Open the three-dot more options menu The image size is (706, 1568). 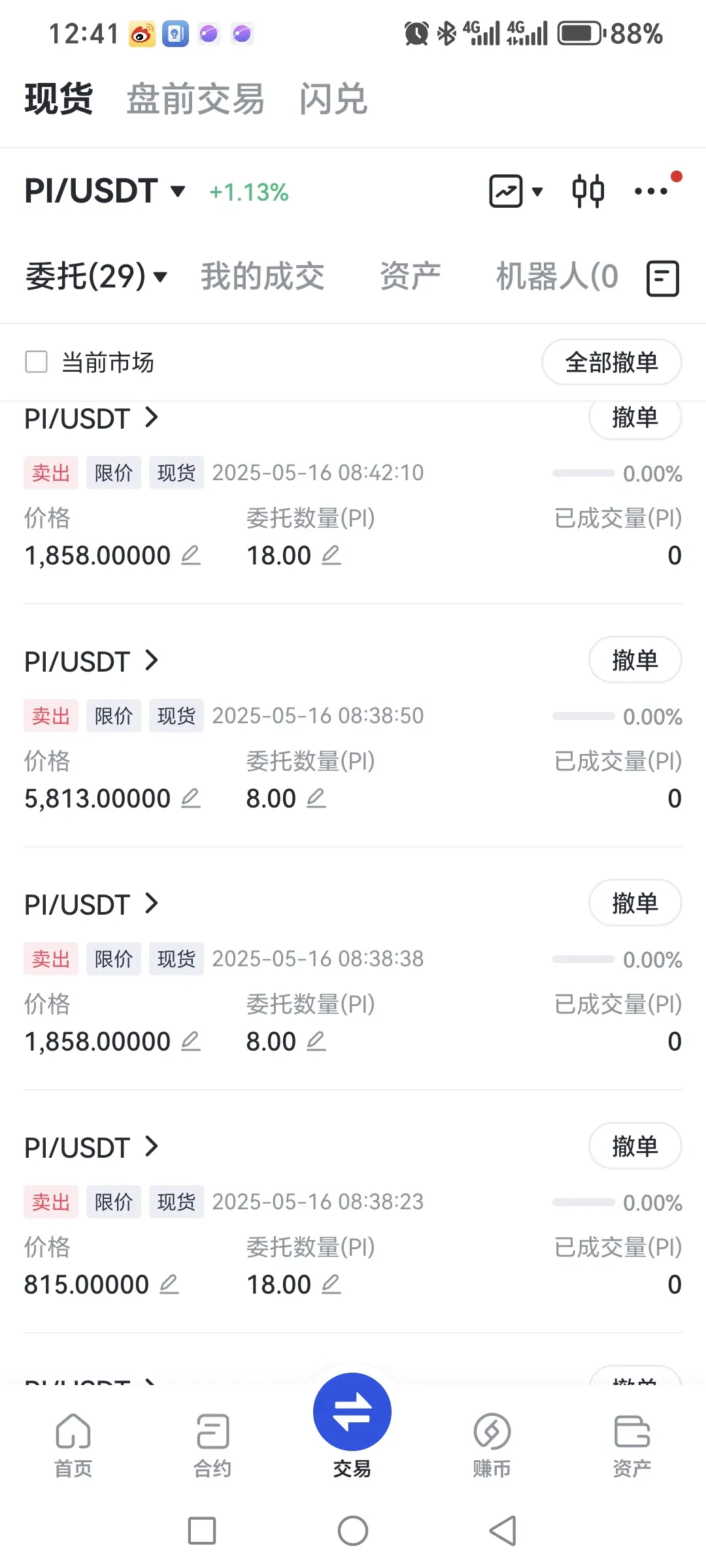pyautogui.click(x=651, y=191)
